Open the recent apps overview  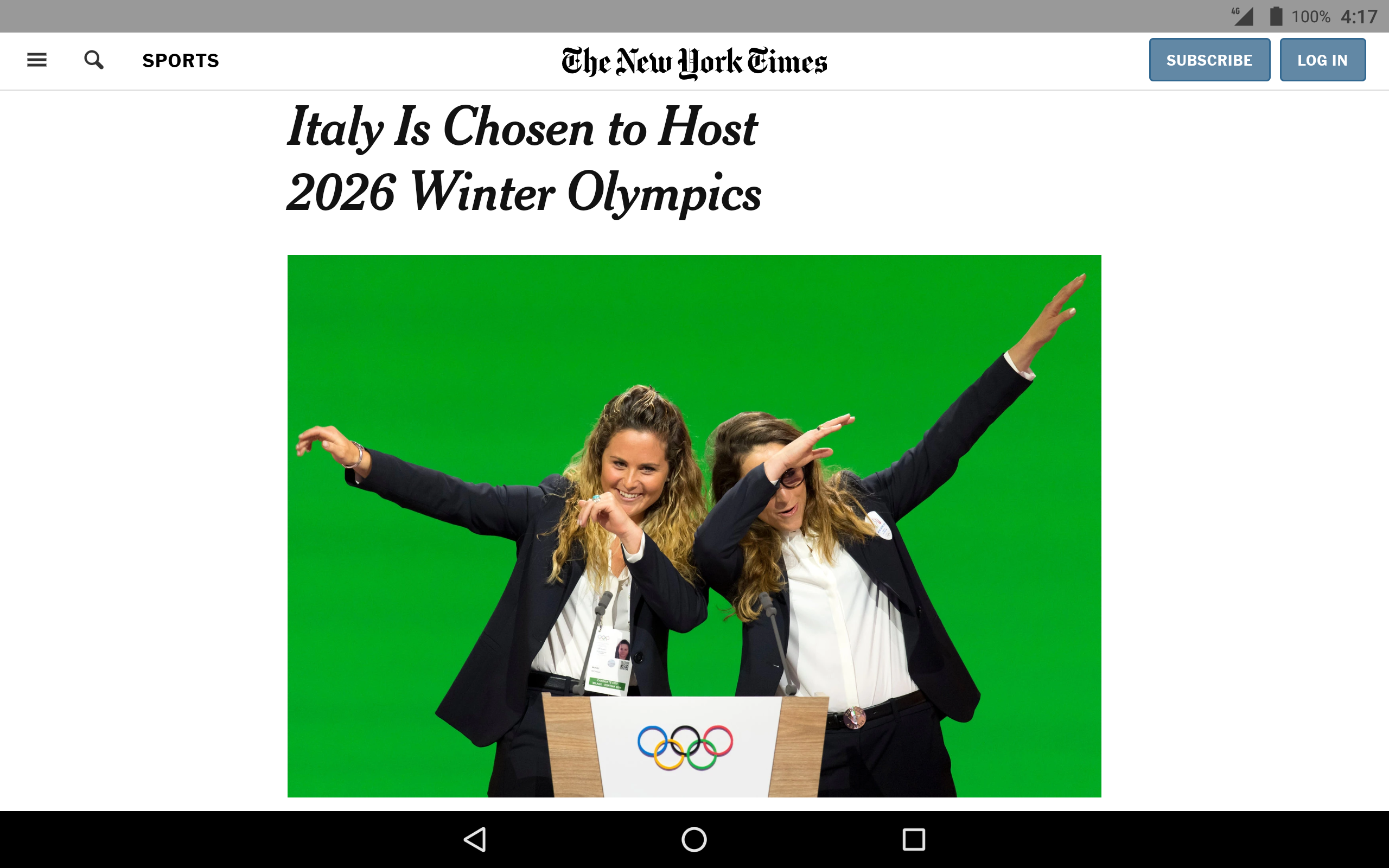[x=913, y=839]
